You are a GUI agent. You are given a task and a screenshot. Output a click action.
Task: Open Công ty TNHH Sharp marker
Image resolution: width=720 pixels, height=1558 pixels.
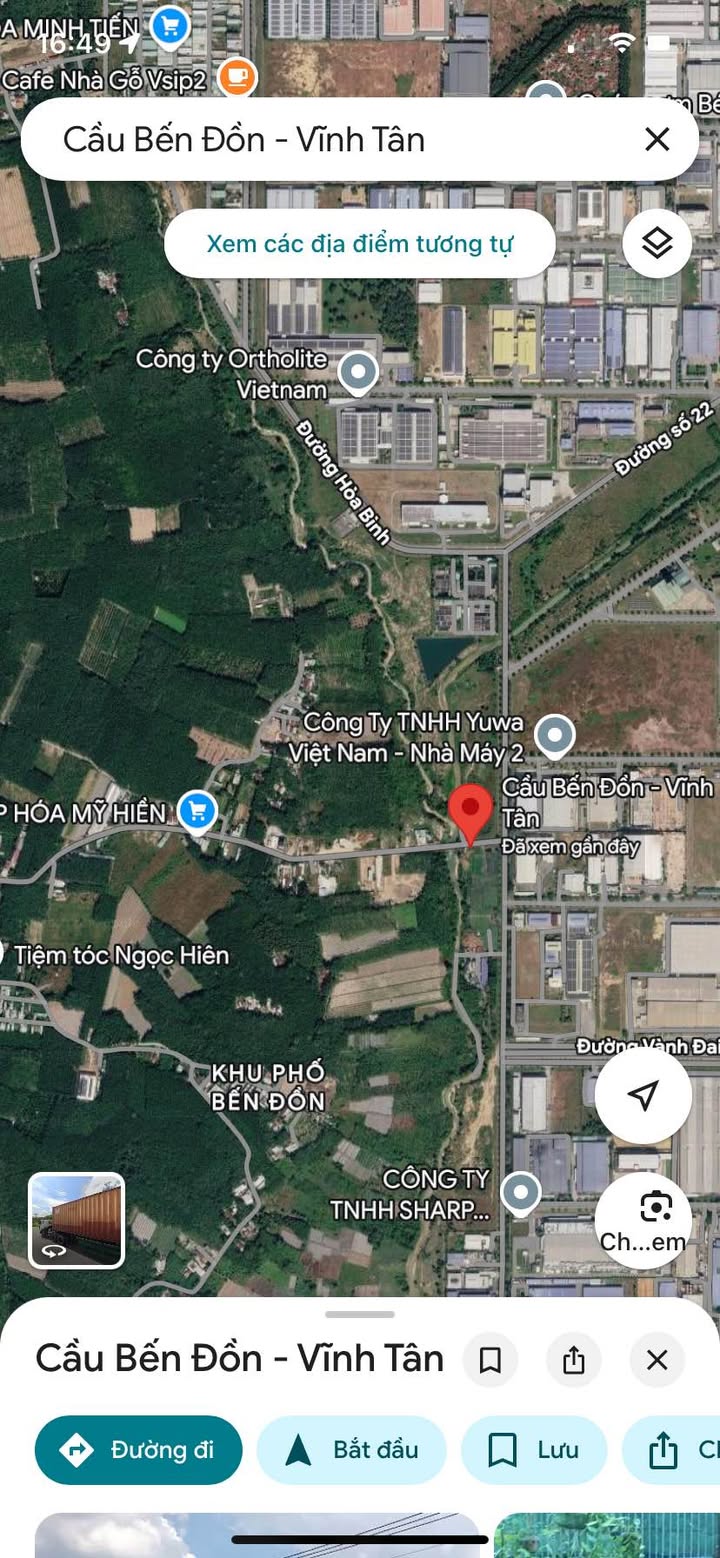point(520,1193)
